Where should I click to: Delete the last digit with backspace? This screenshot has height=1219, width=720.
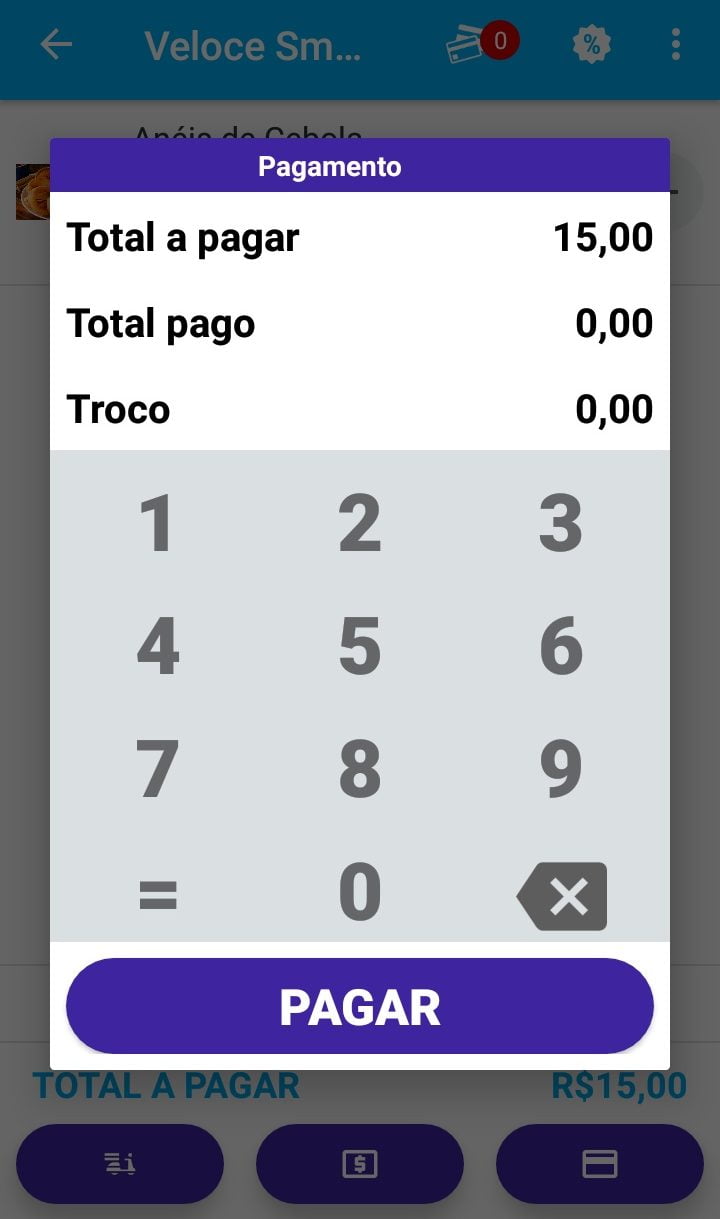pos(562,896)
